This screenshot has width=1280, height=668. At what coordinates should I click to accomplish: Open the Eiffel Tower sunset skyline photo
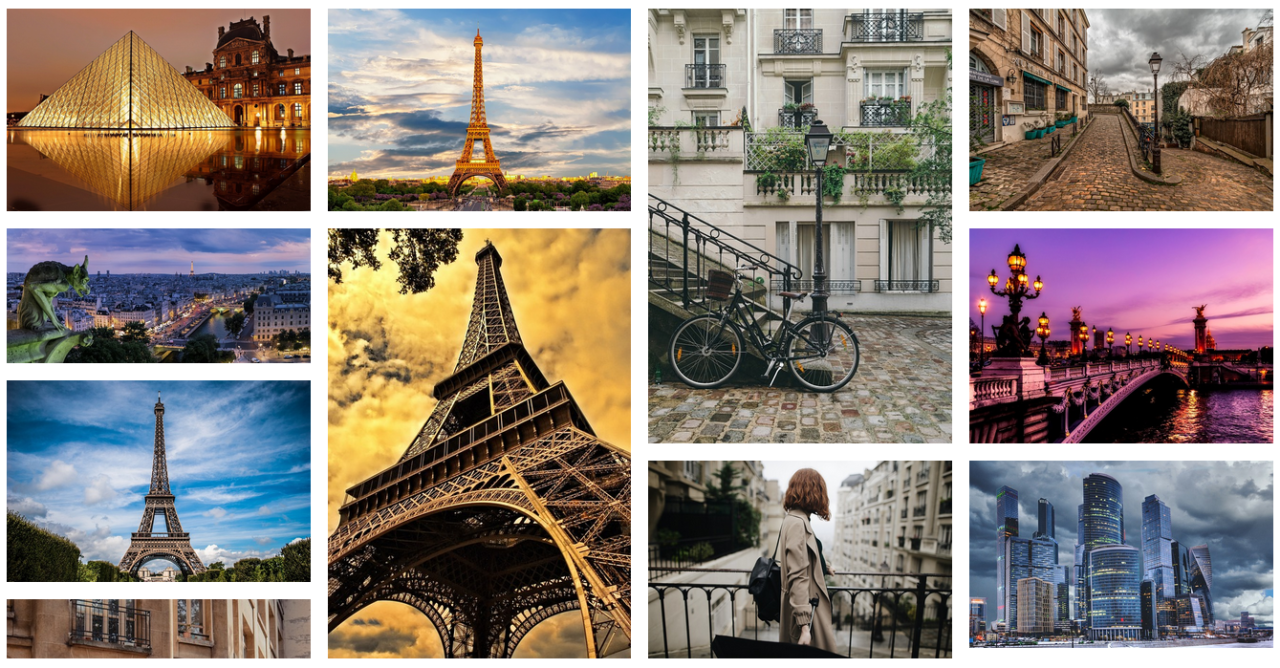479,110
